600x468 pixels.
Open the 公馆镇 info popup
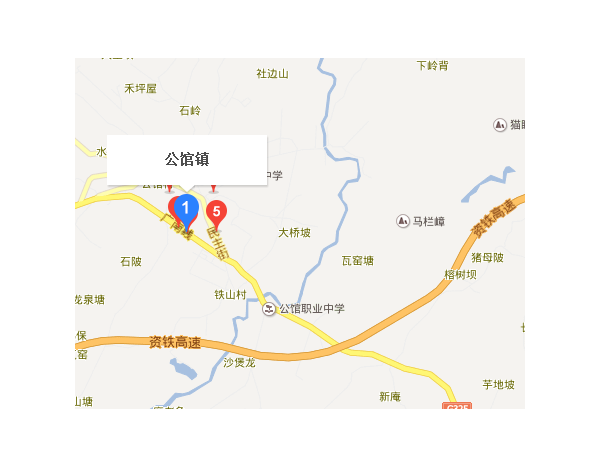(x=187, y=159)
